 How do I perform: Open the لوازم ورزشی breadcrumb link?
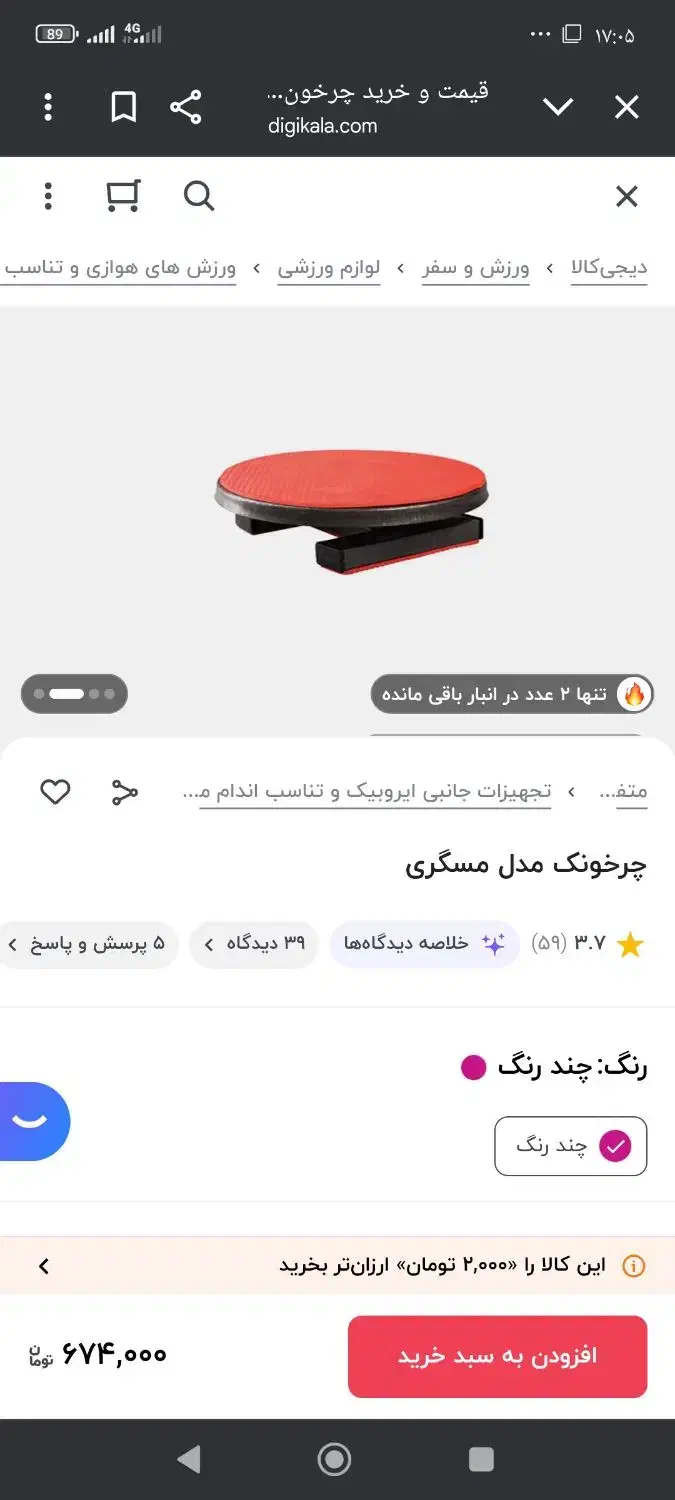pos(329,268)
